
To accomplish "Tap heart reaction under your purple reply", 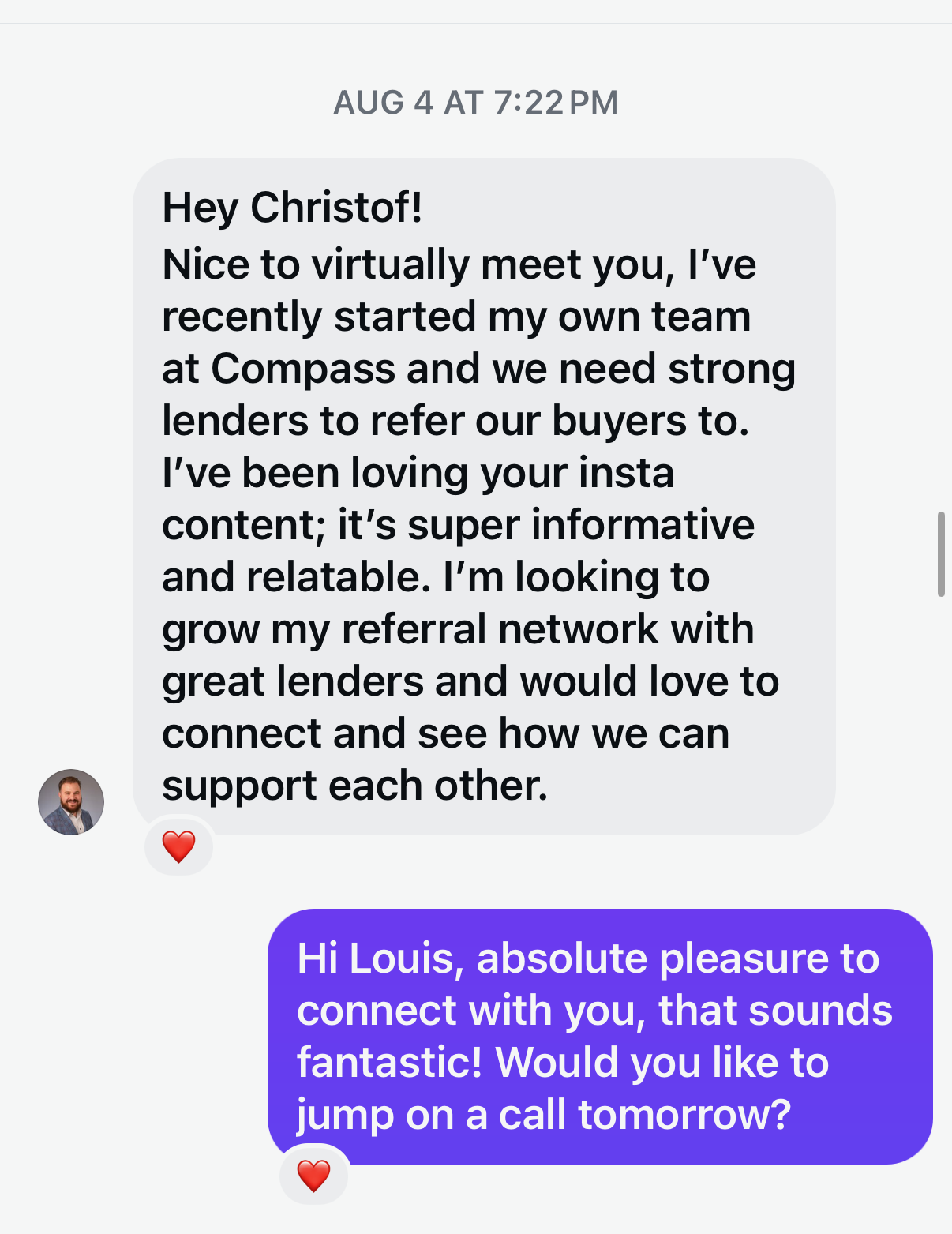I will tap(313, 1176).
